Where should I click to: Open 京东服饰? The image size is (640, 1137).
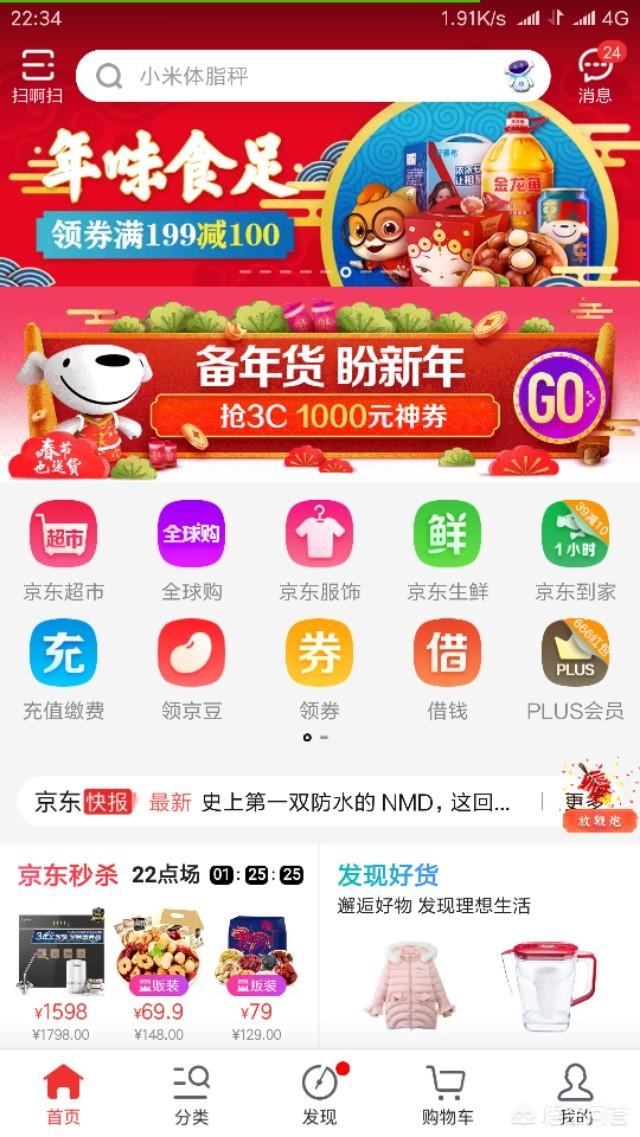pyautogui.click(x=320, y=550)
